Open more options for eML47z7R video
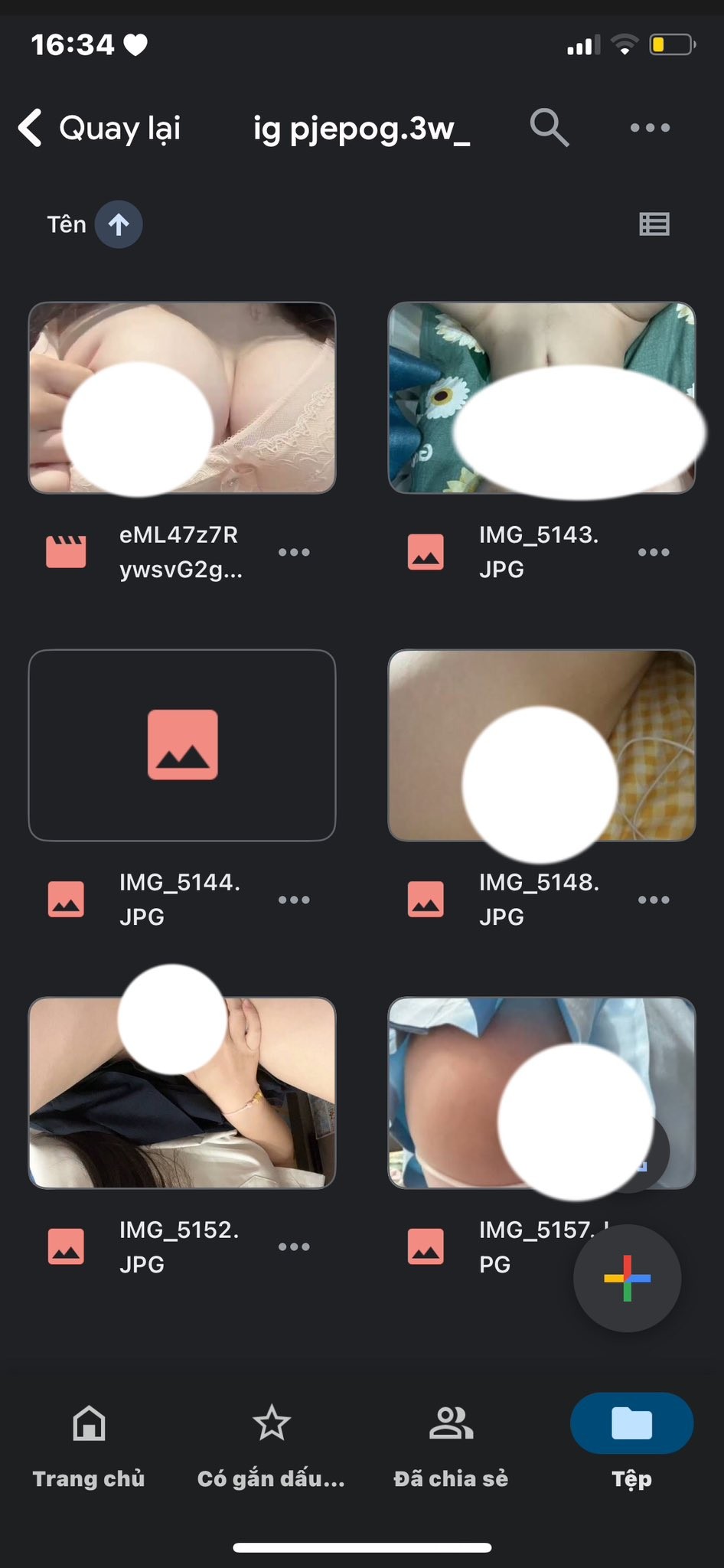The image size is (724, 1568). pyautogui.click(x=294, y=552)
